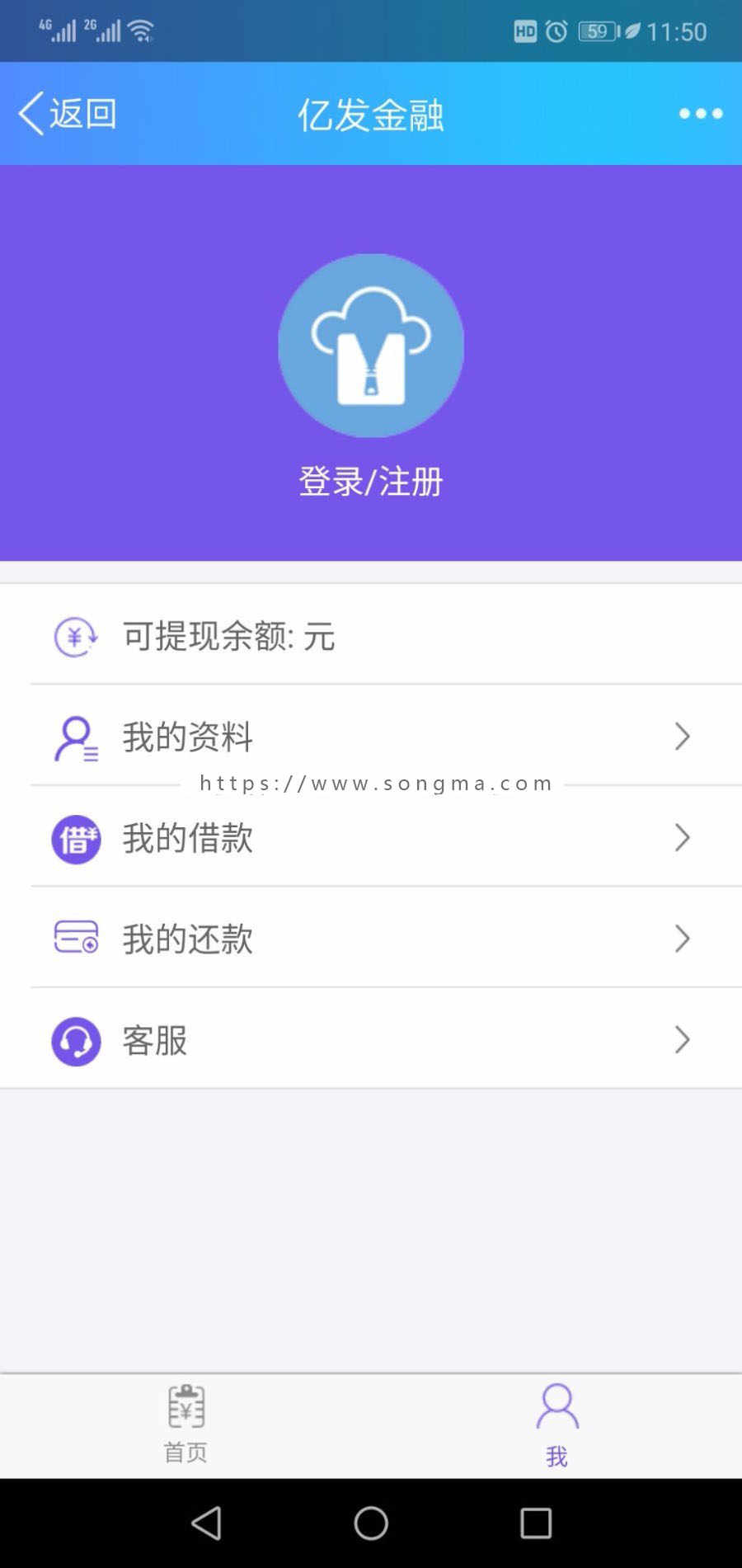Screen dimensions: 742x1568
Task: Expand 我的还款 with its chevron
Action: click(x=682, y=938)
